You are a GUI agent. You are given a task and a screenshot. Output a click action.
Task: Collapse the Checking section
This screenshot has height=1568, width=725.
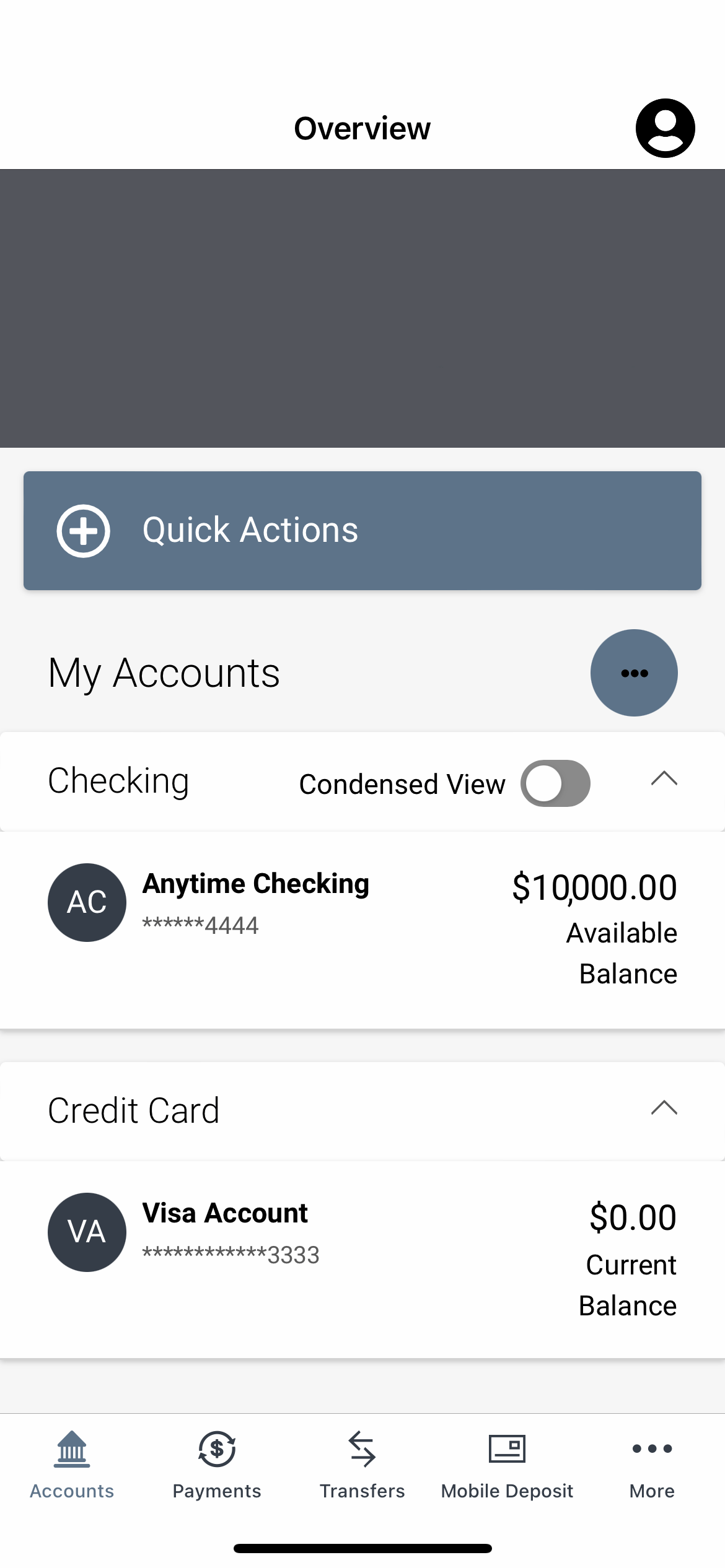(664, 779)
